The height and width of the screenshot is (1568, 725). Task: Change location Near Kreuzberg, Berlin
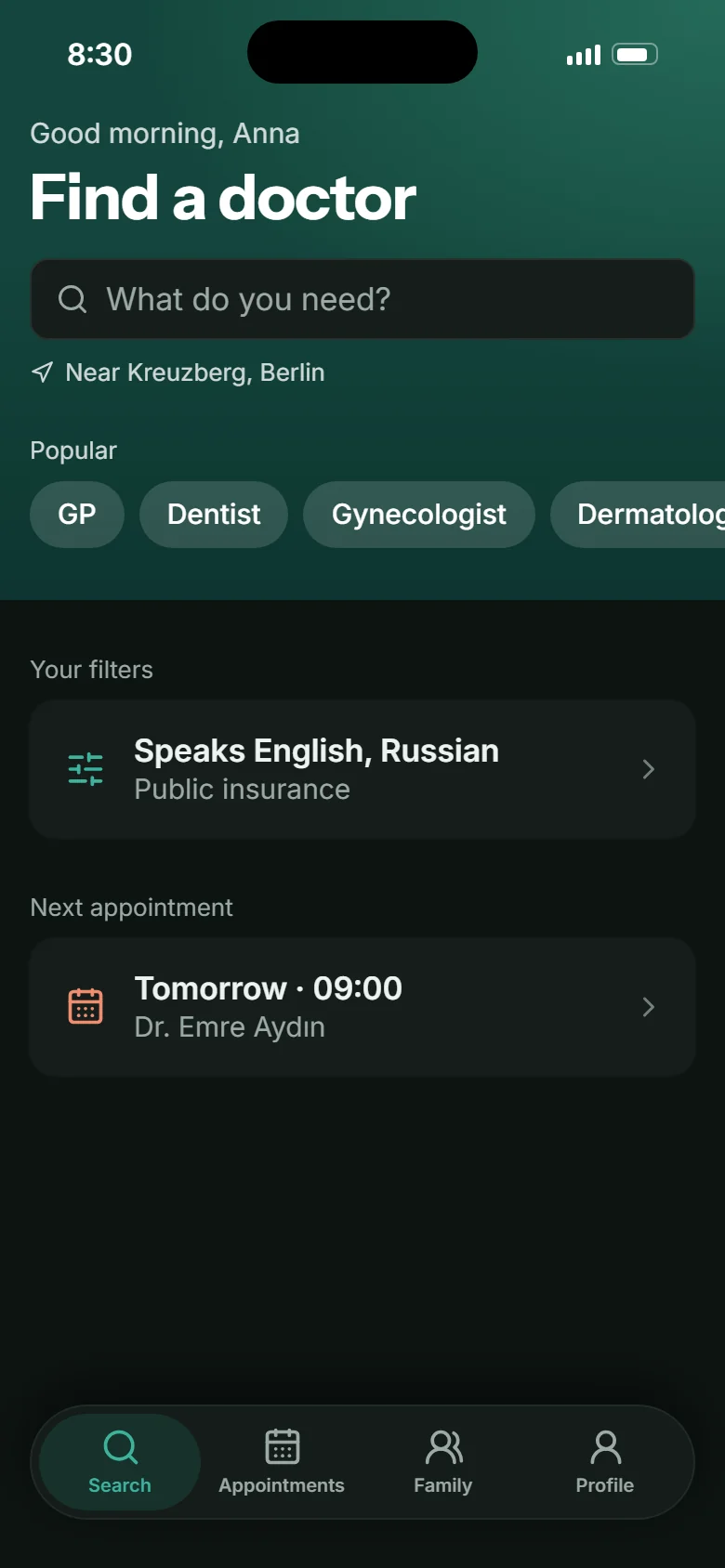click(178, 372)
